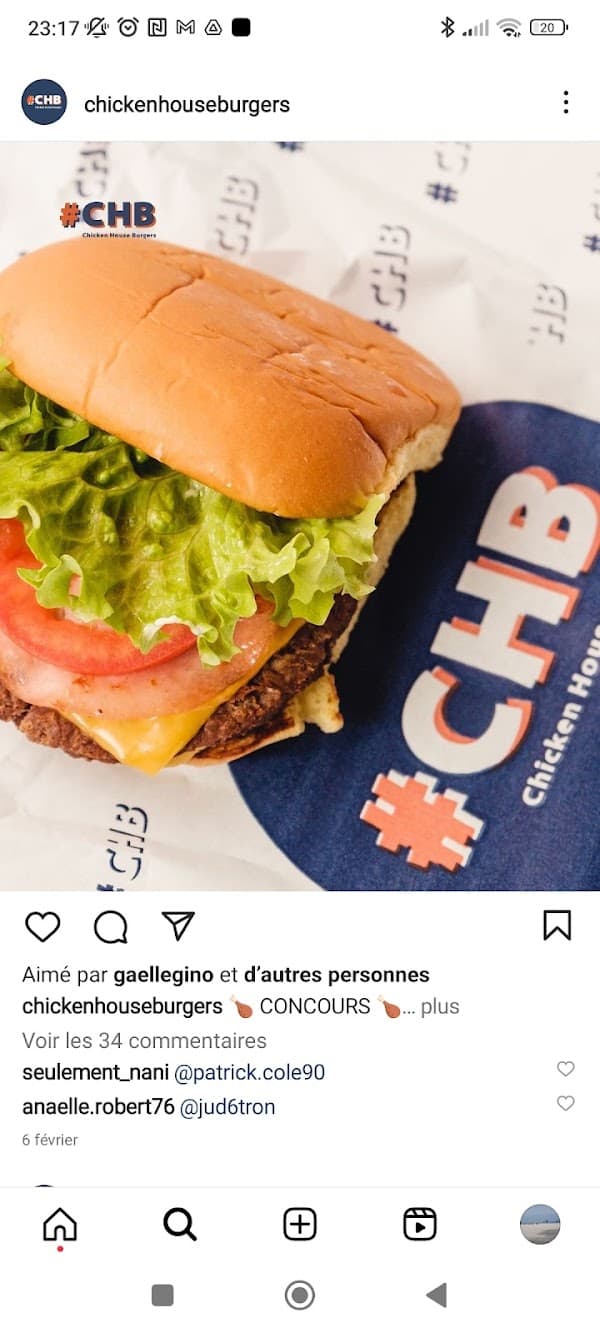Open the comment bubble icon
Screen dimensions: 600x1333
pyautogui.click(x=110, y=927)
